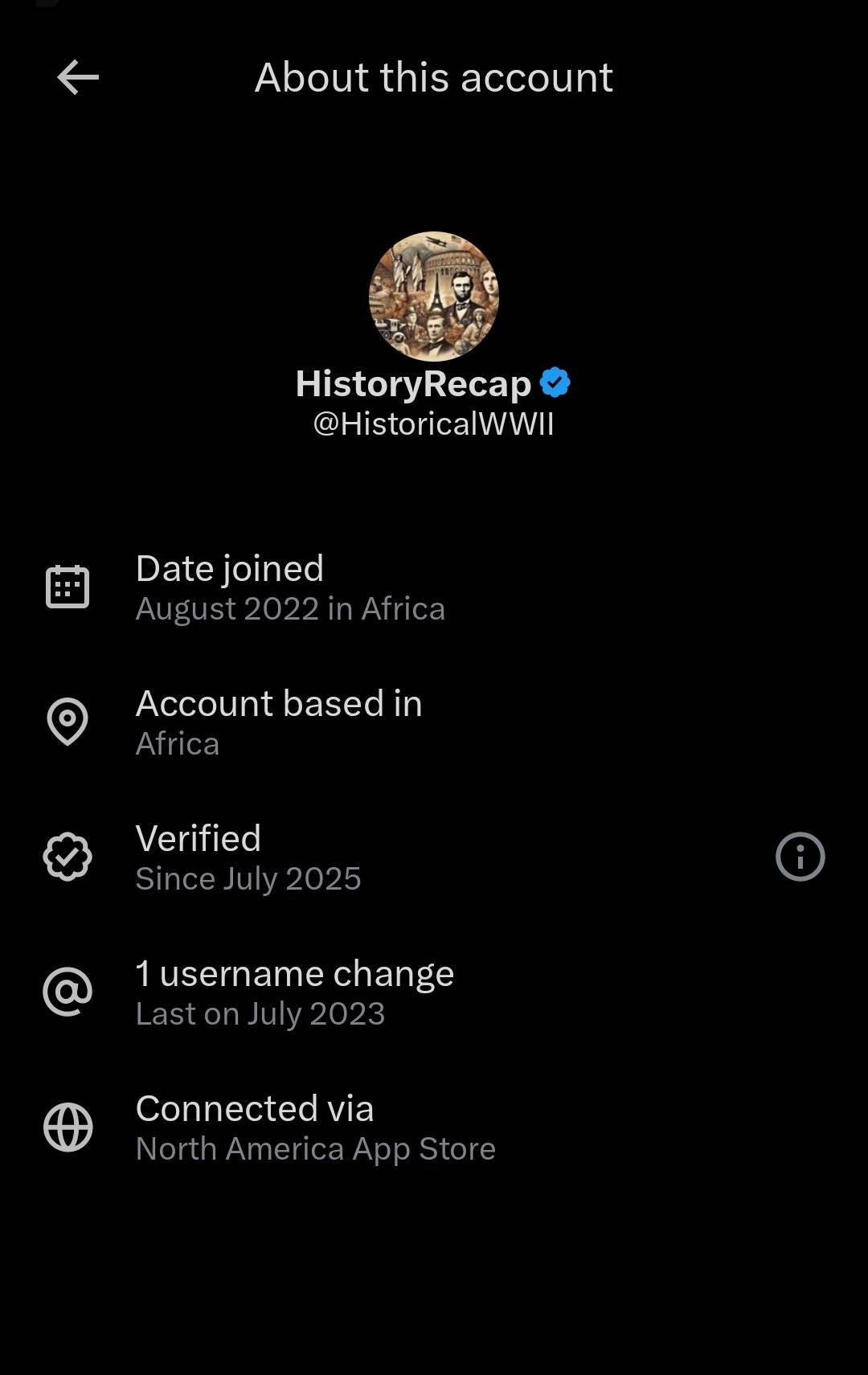Open the info icon beside Verified
The height and width of the screenshot is (1375, 868).
pyautogui.click(x=800, y=857)
